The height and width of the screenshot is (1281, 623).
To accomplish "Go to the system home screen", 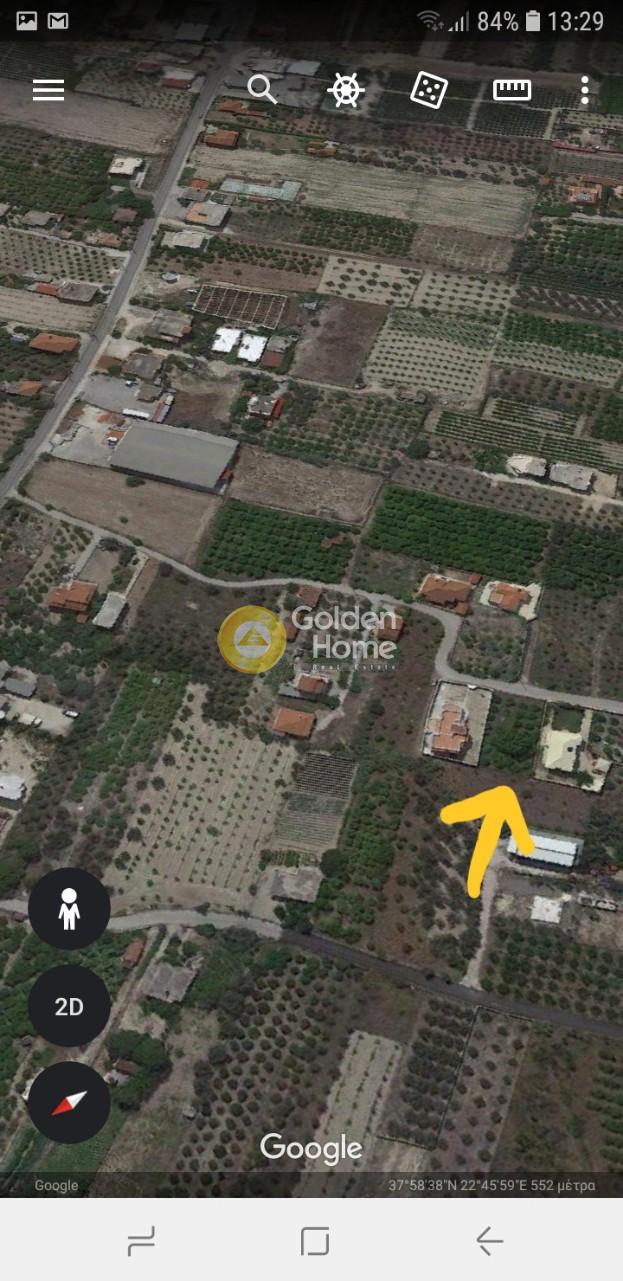I will (x=315, y=1241).
